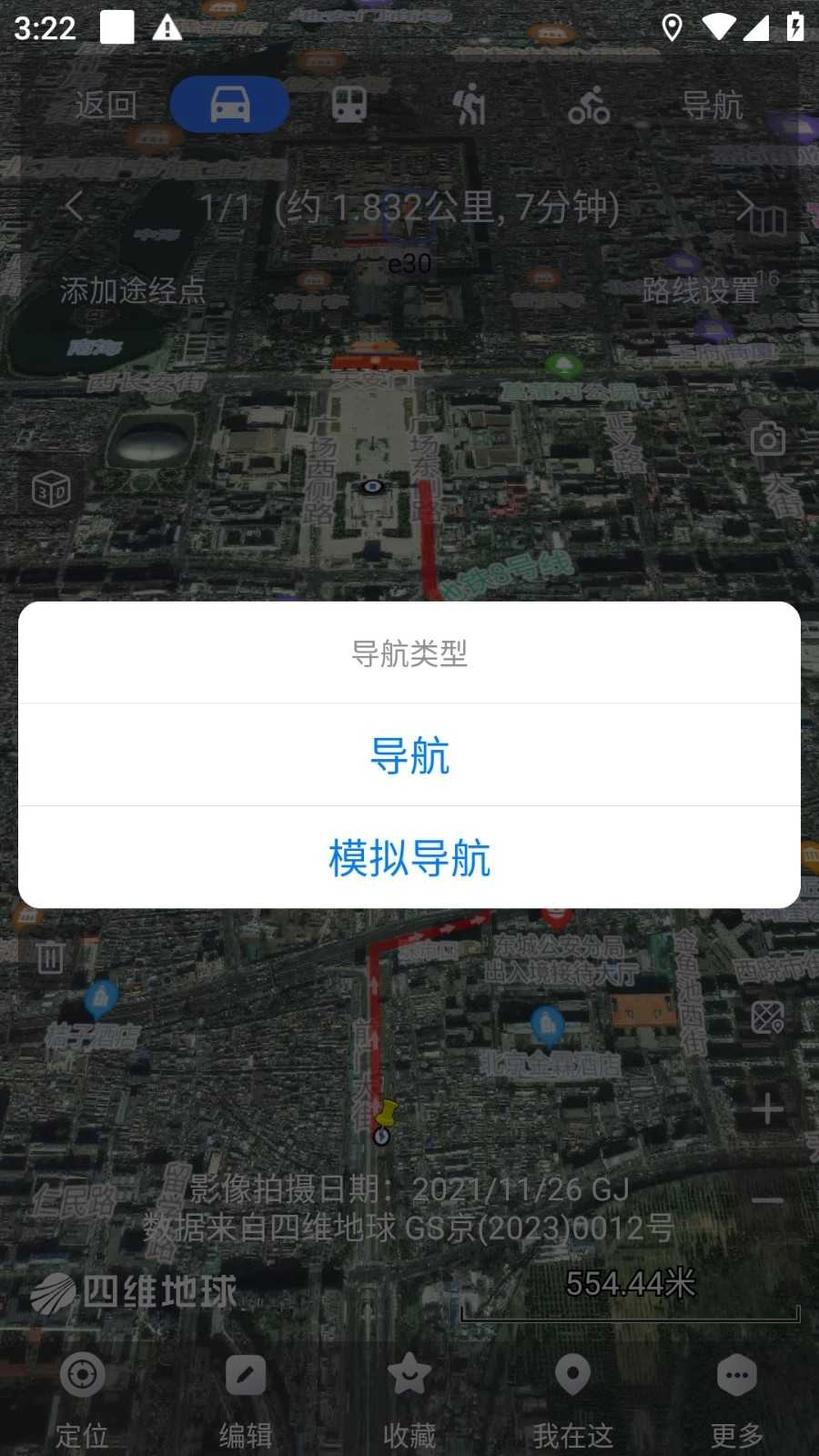Image resolution: width=819 pixels, height=1456 pixels.
Task: Tap the 编辑 edit pencil icon
Action: 246,1377
